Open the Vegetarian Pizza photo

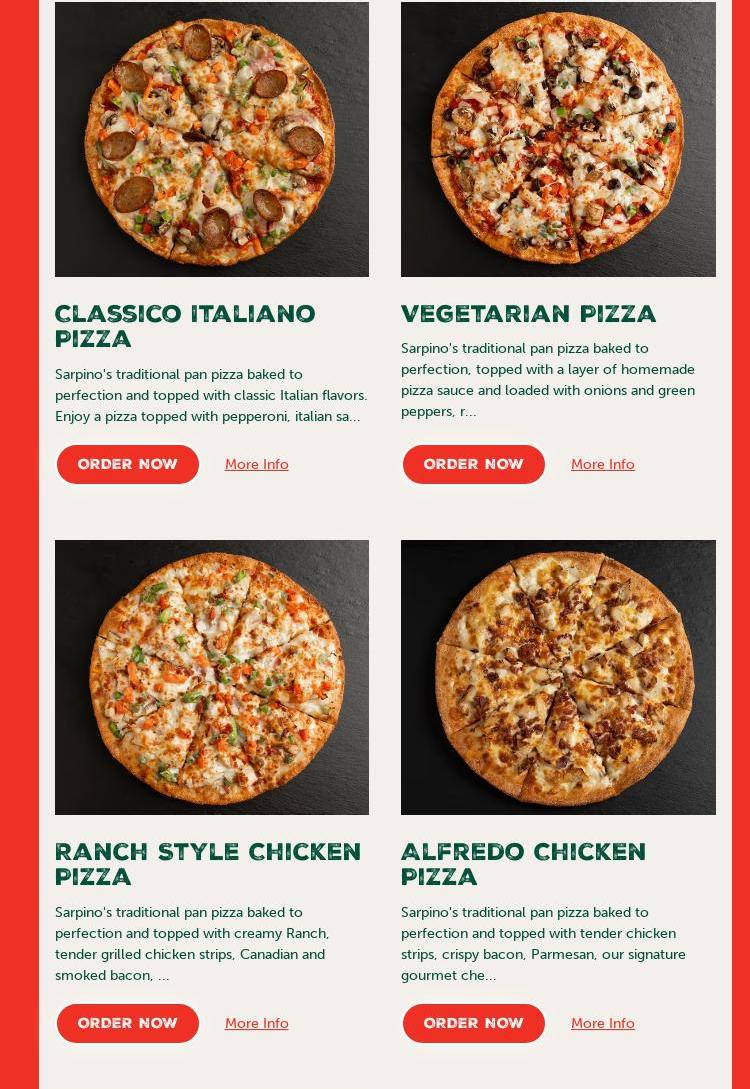[558, 139]
